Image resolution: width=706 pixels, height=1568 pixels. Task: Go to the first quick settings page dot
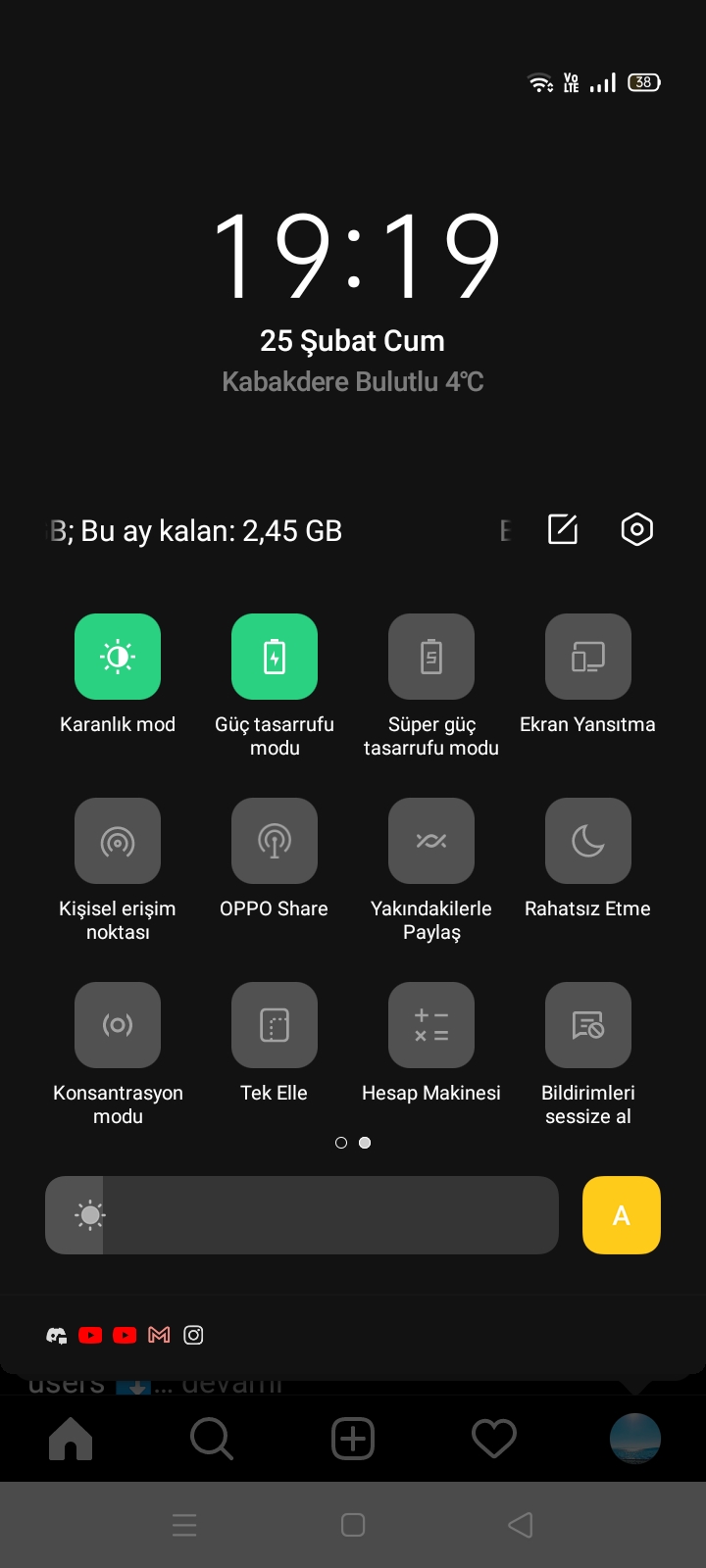341,1143
